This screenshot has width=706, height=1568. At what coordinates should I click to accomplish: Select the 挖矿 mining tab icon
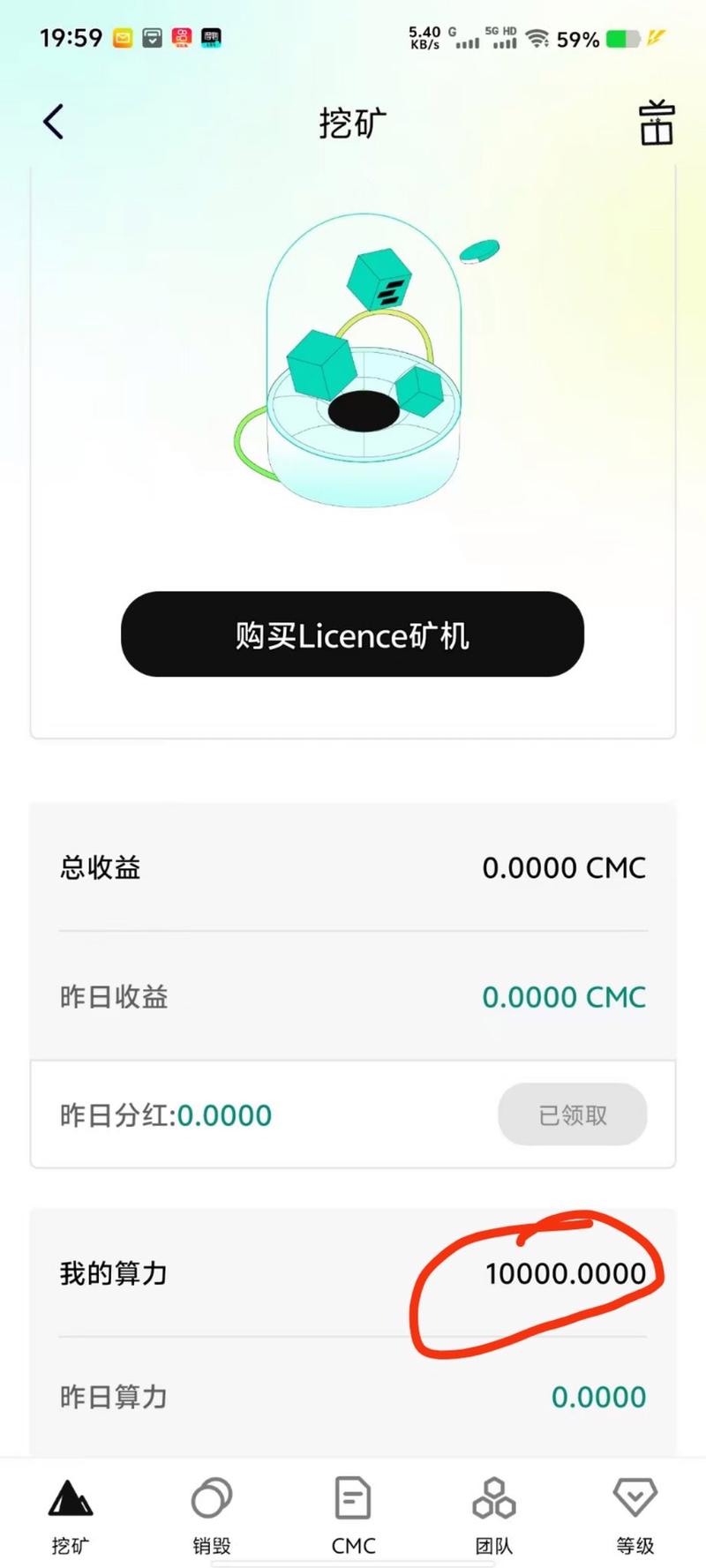point(71,1497)
